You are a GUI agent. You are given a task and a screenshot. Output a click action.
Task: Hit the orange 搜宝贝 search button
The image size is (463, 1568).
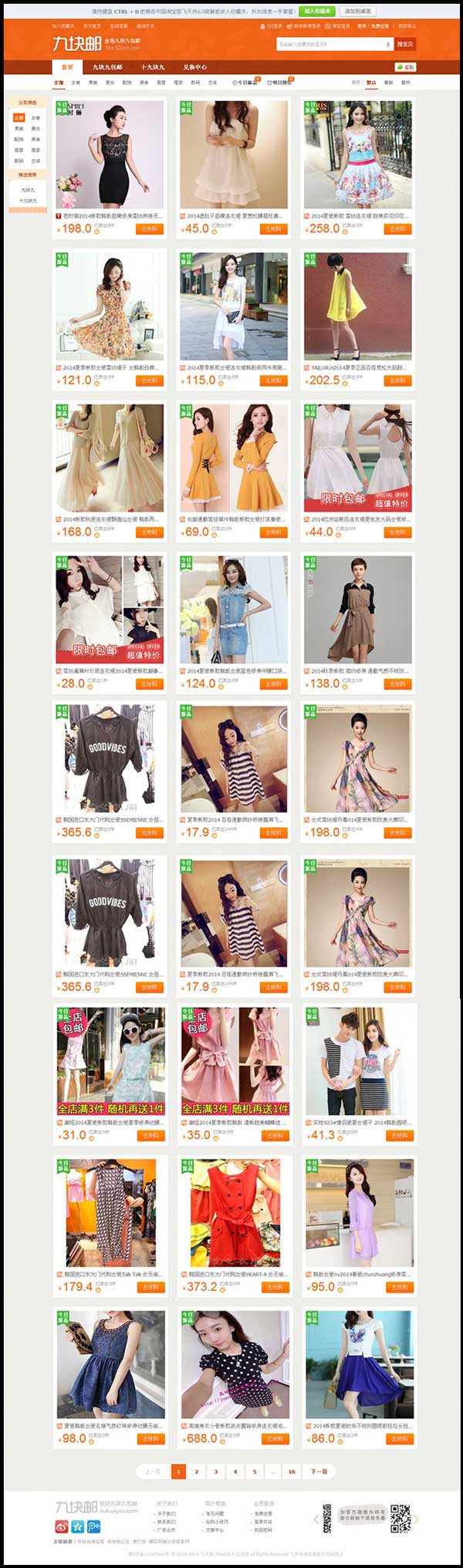(x=405, y=44)
